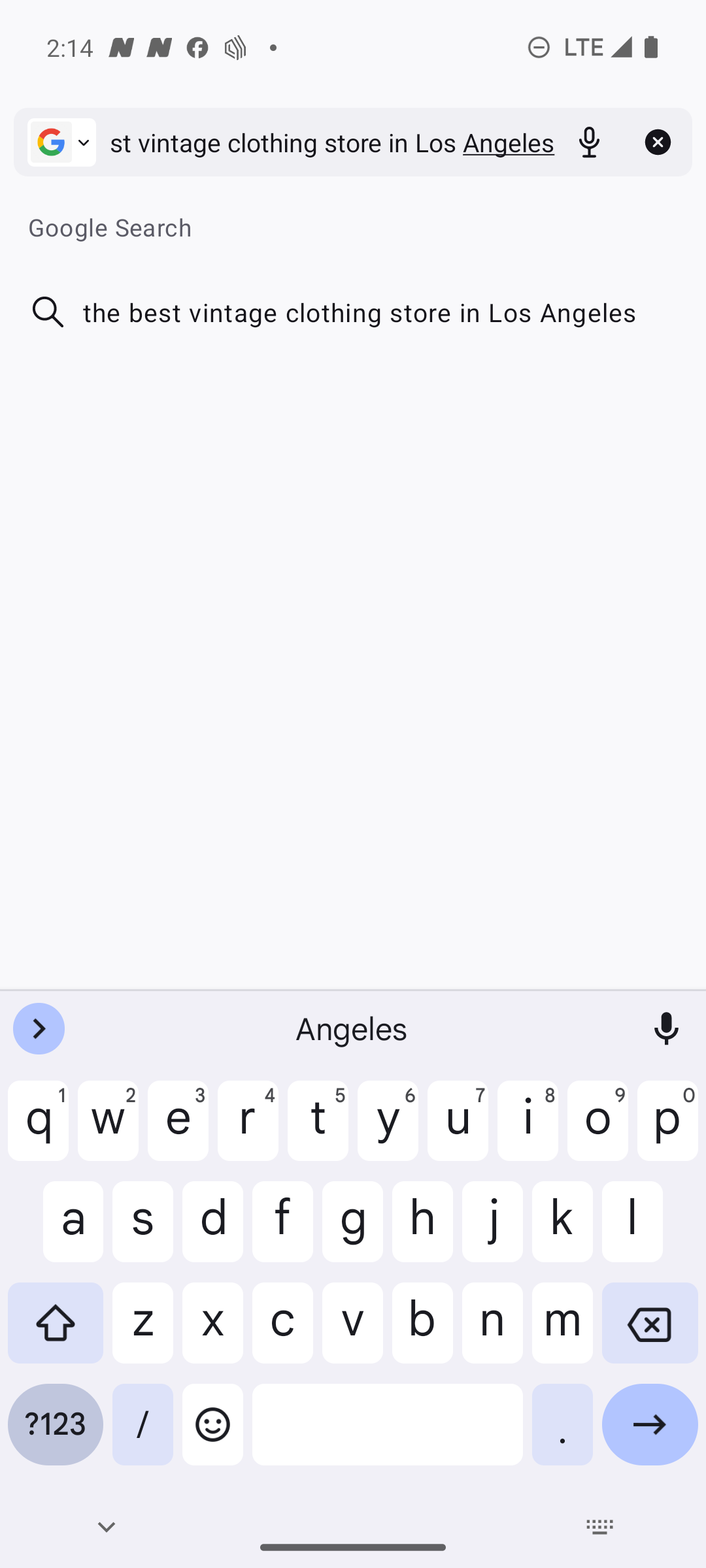Viewport: 706px width, 1568px height.
Task: Tap the keyboard voice typing microphone
Action: coord(666,1029)
